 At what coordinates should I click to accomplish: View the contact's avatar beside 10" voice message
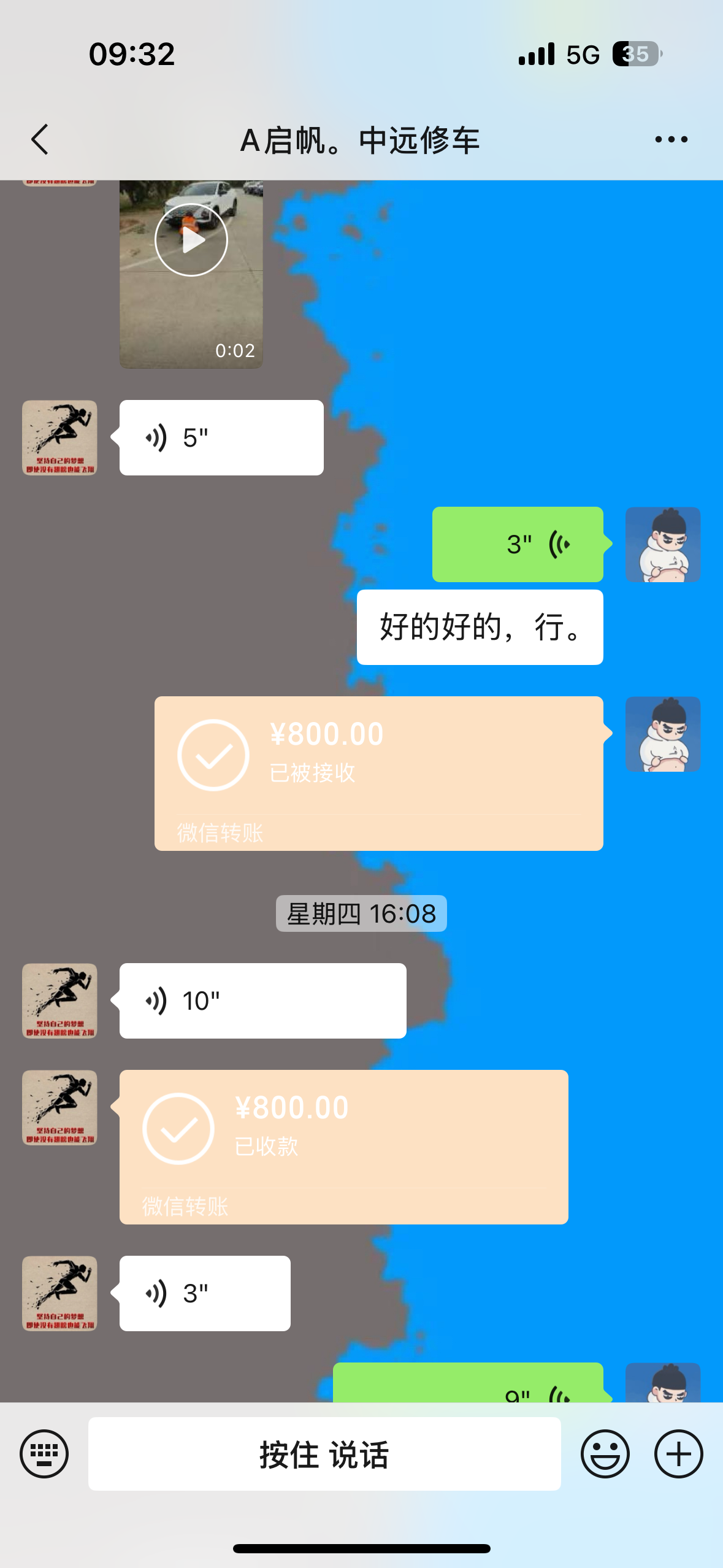[59, 1001]
